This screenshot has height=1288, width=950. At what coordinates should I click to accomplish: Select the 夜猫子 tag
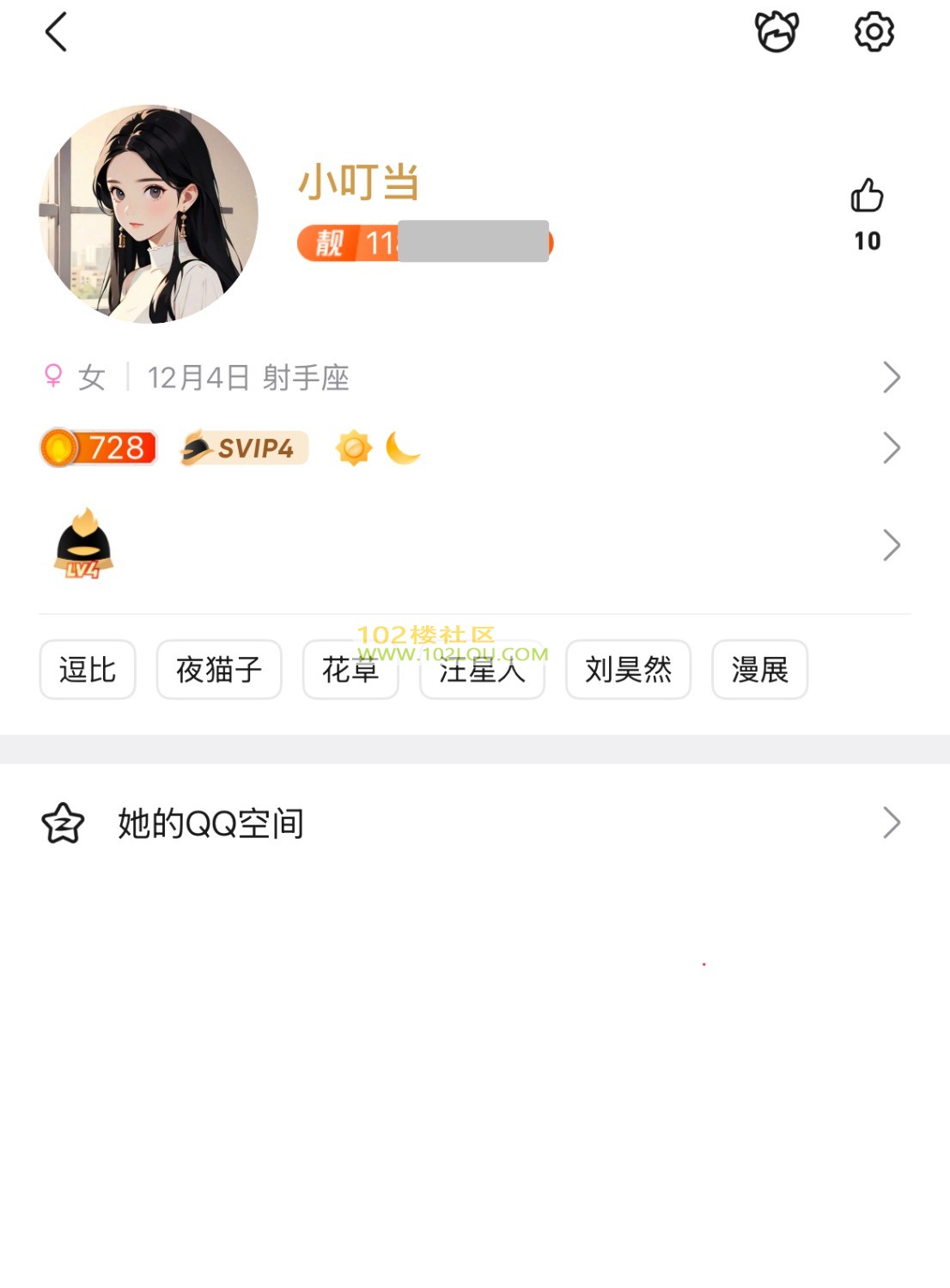tap(219, 670)
